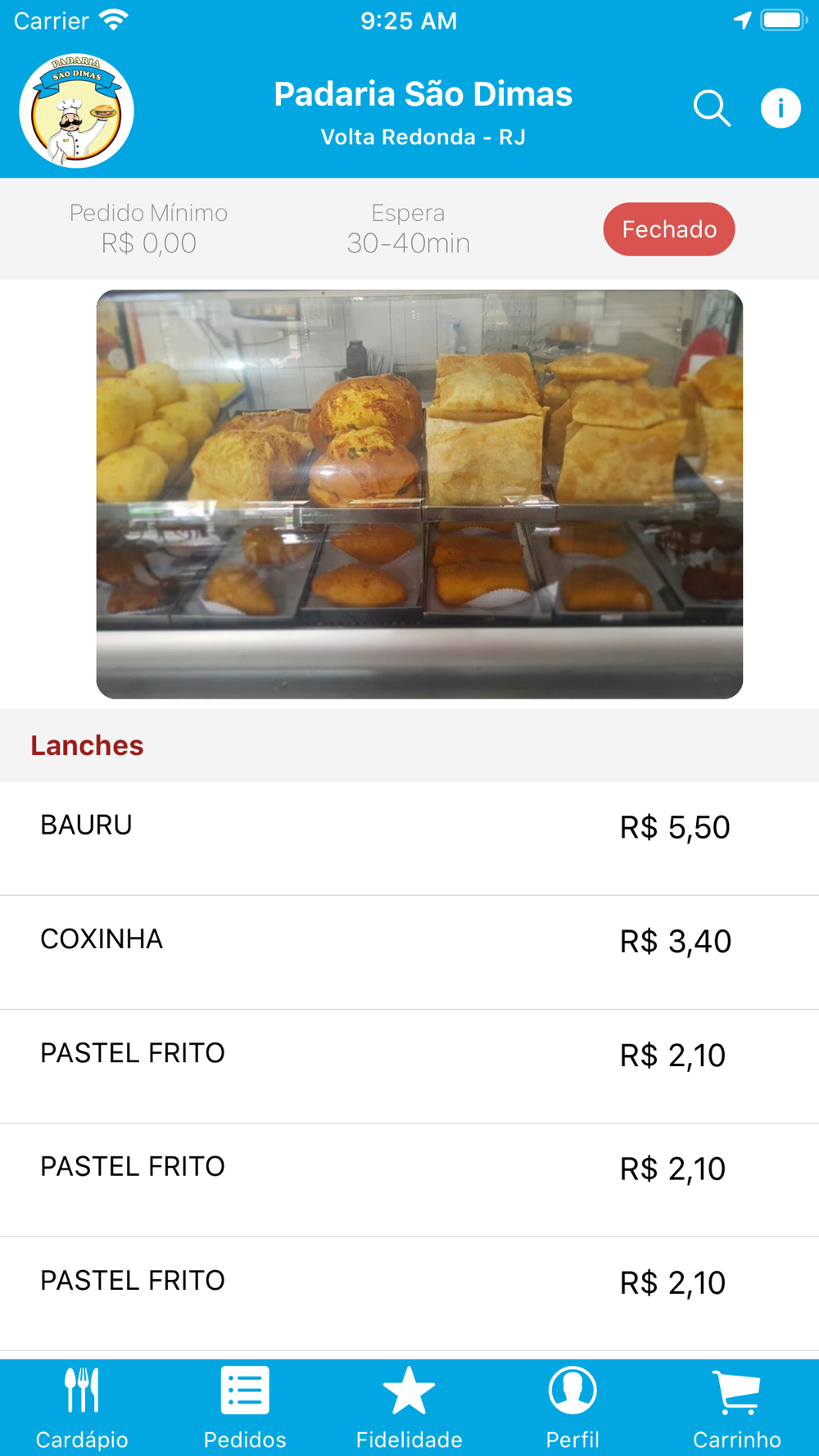Open the bakery info icon

(x=780, y=108)
